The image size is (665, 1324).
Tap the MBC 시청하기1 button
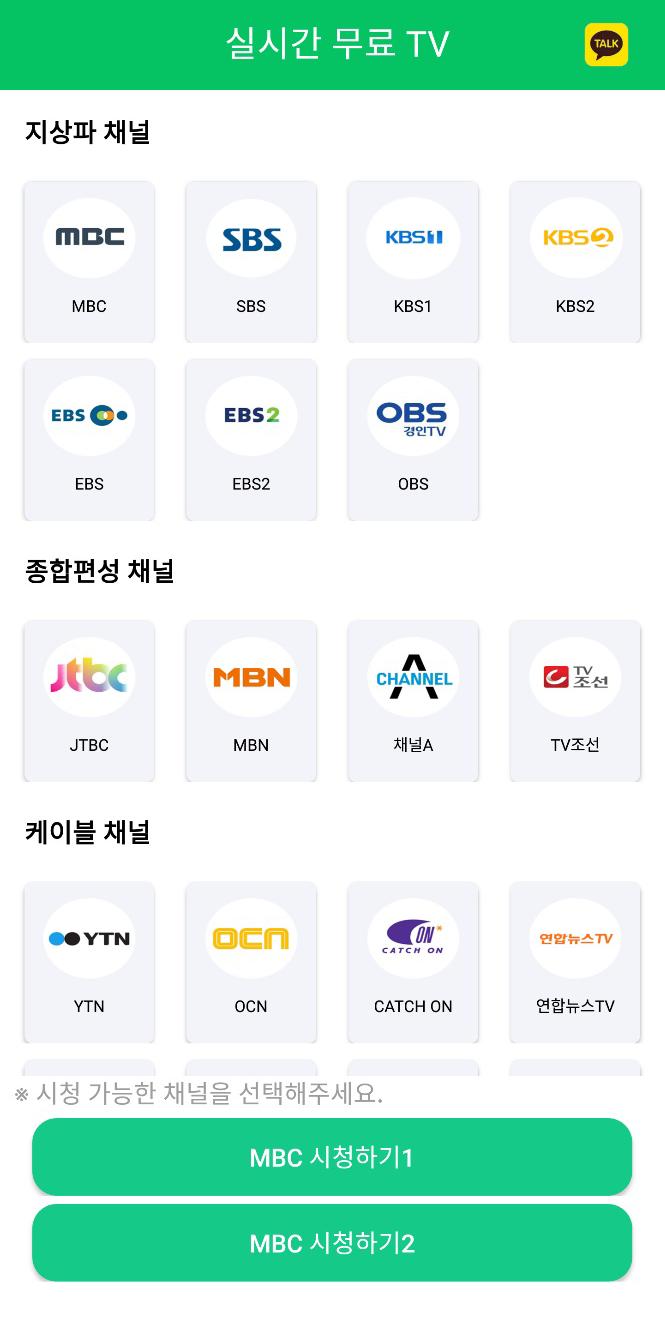(332, 1157)
